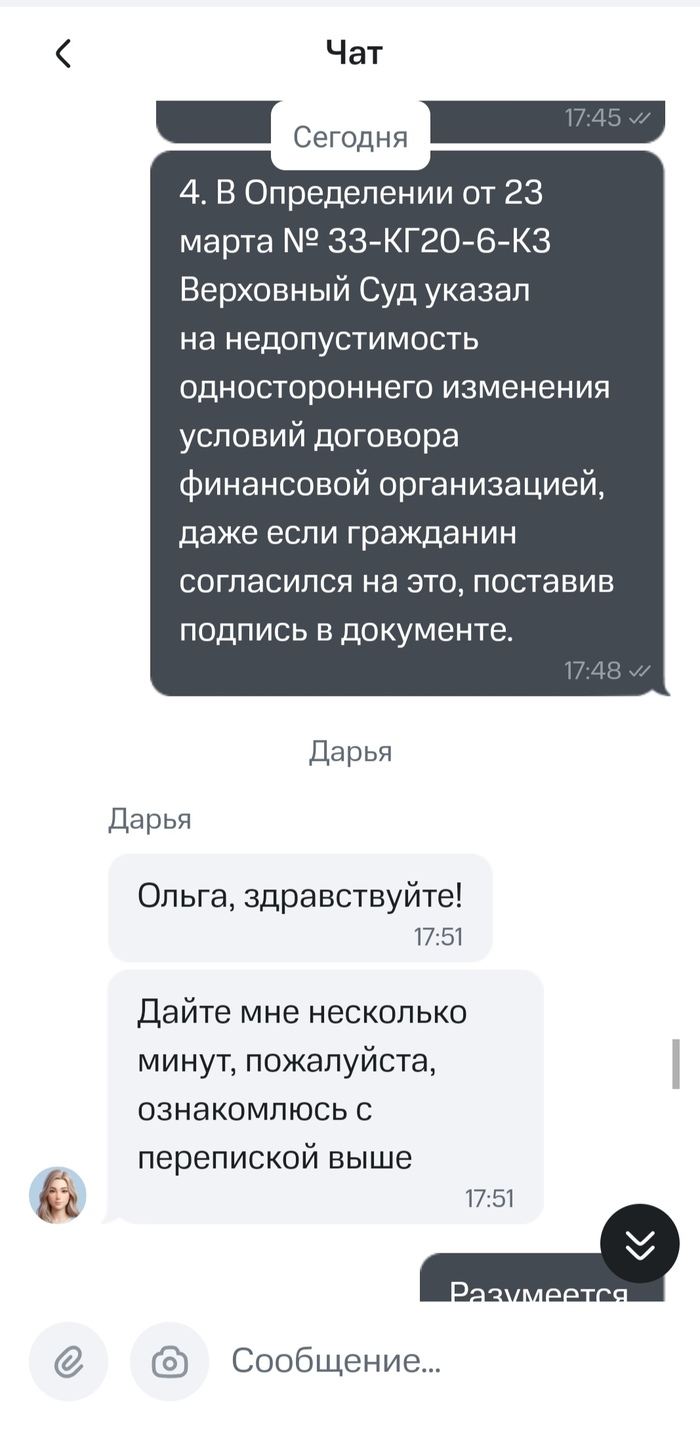
Task: Tap the Сообщение message input field
Action: (x=440, y=1361)
